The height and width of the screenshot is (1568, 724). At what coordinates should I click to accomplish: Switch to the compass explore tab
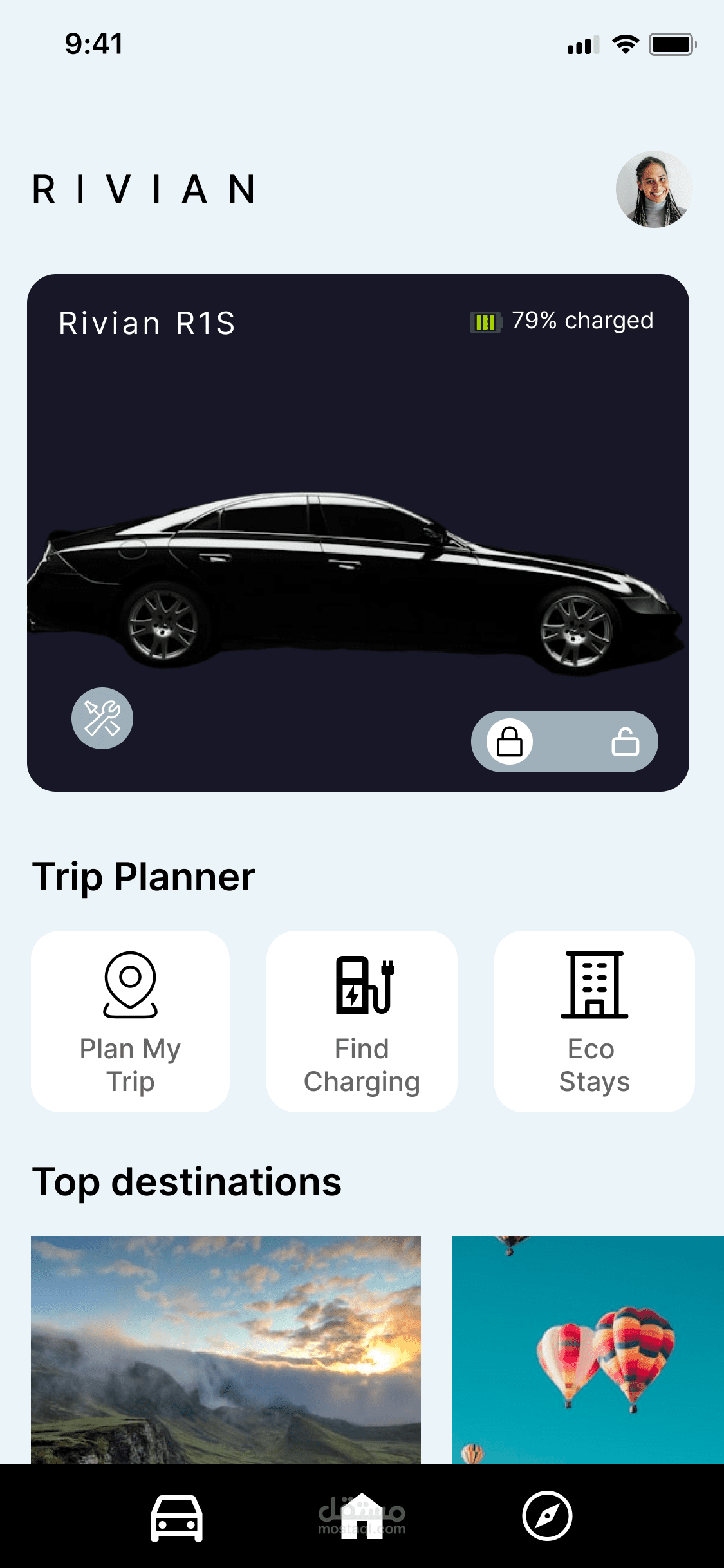coord(547,1516)
